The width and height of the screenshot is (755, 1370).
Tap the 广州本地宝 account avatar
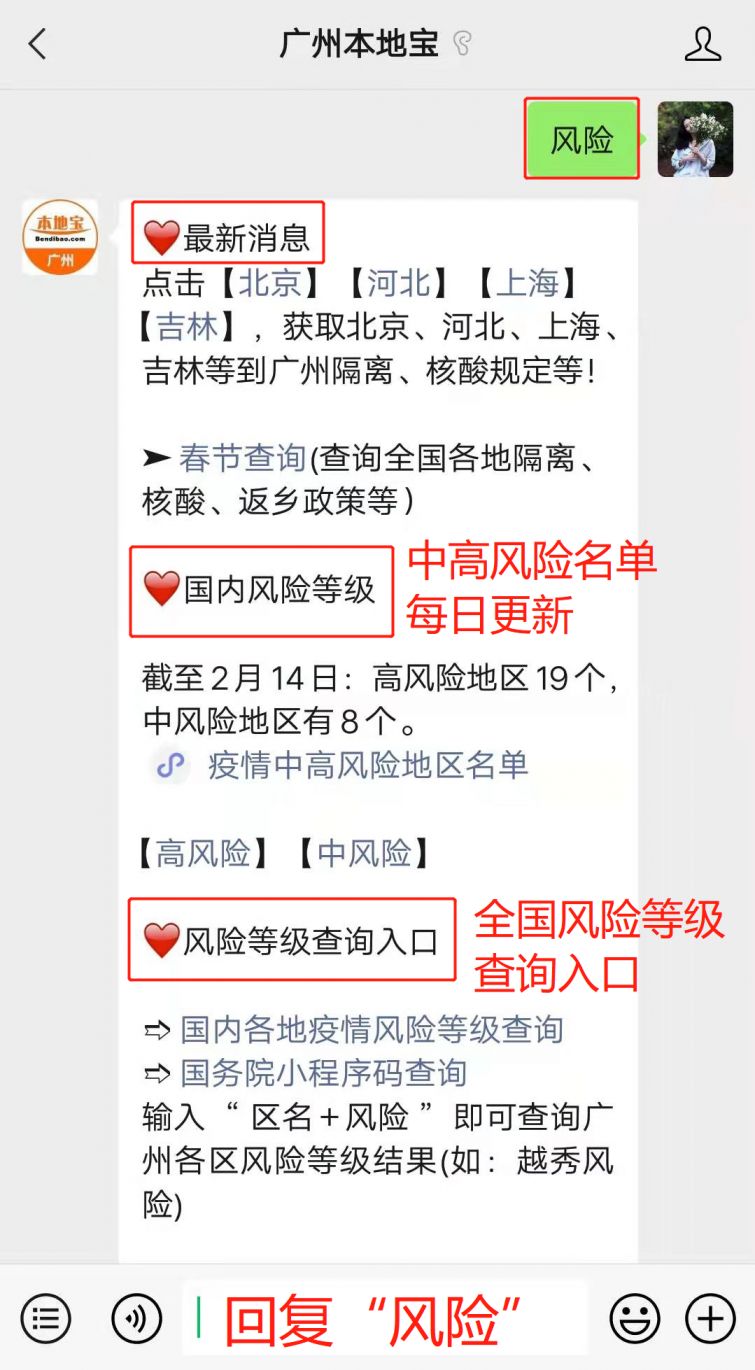pyautogui.click(x=60, y=237)
